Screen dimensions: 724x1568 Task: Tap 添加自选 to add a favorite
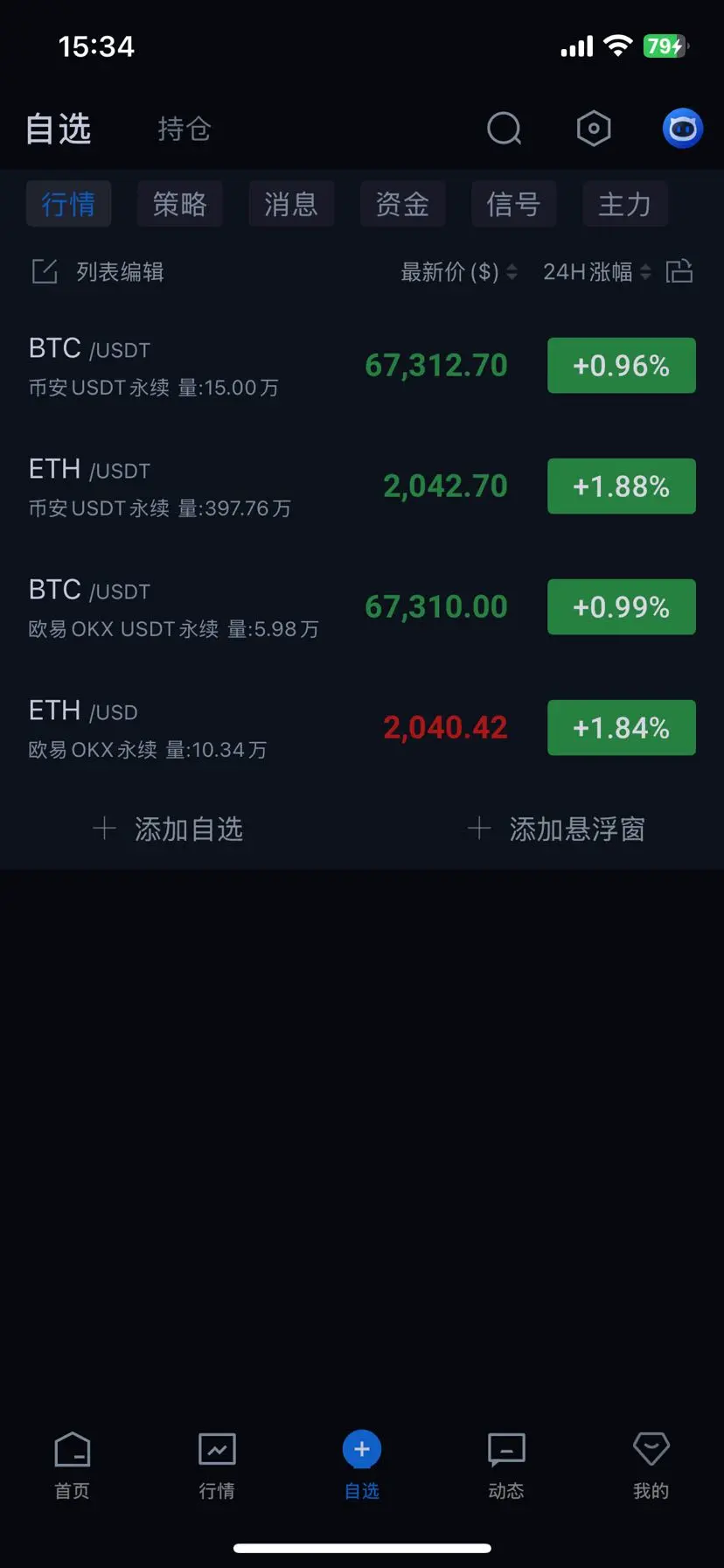click(169, 829)
